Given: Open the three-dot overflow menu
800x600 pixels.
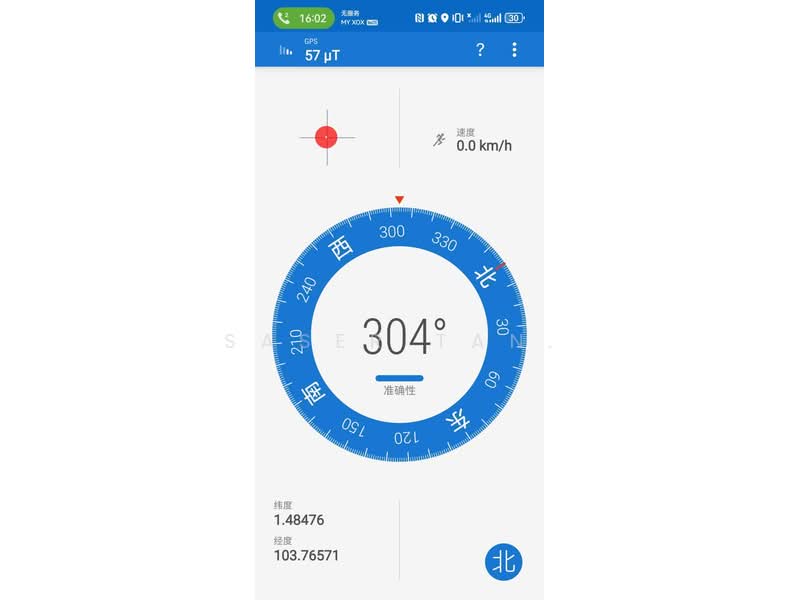Looking at the screenshot, I should coord(515,50).
